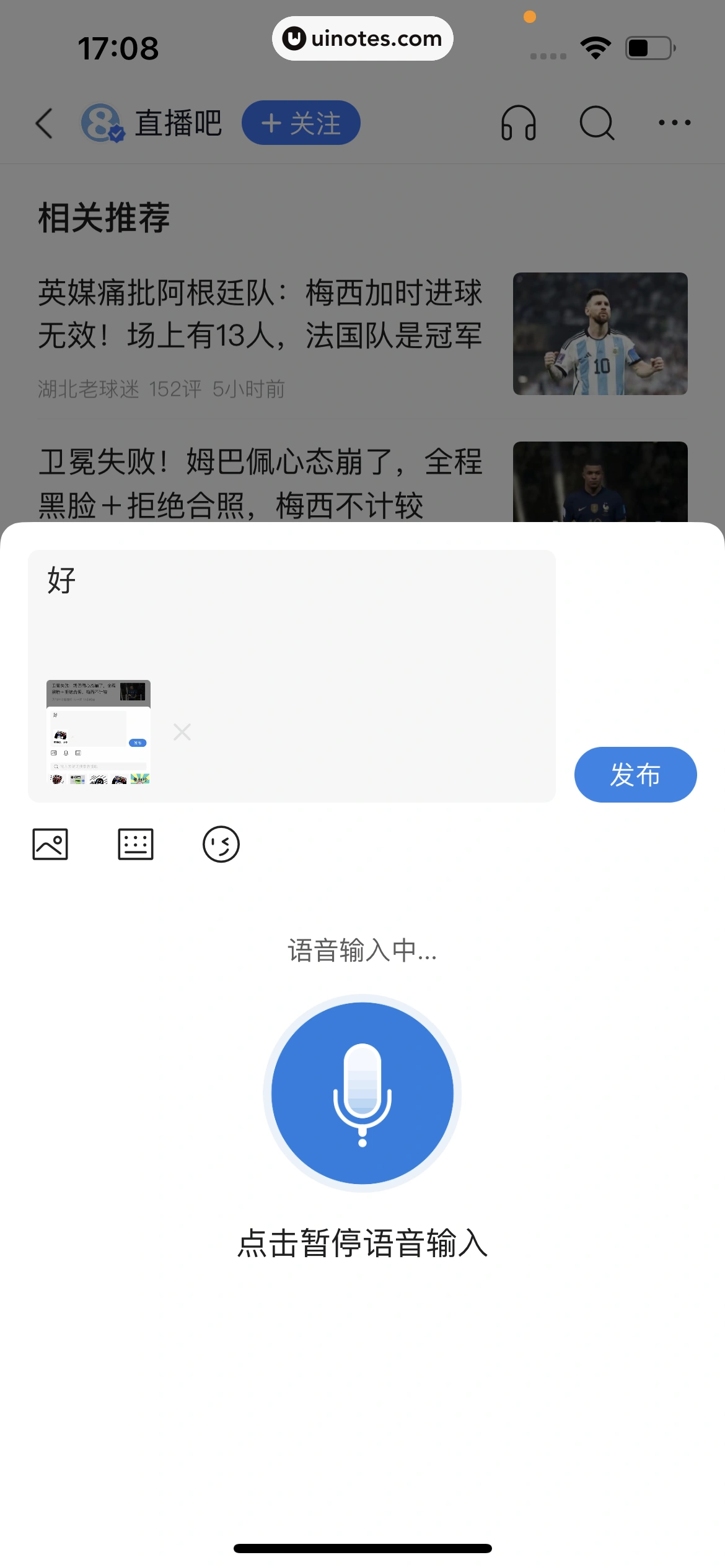Switch back to keyboard input icon
The image size is (725, 1568).
[136, 843]
